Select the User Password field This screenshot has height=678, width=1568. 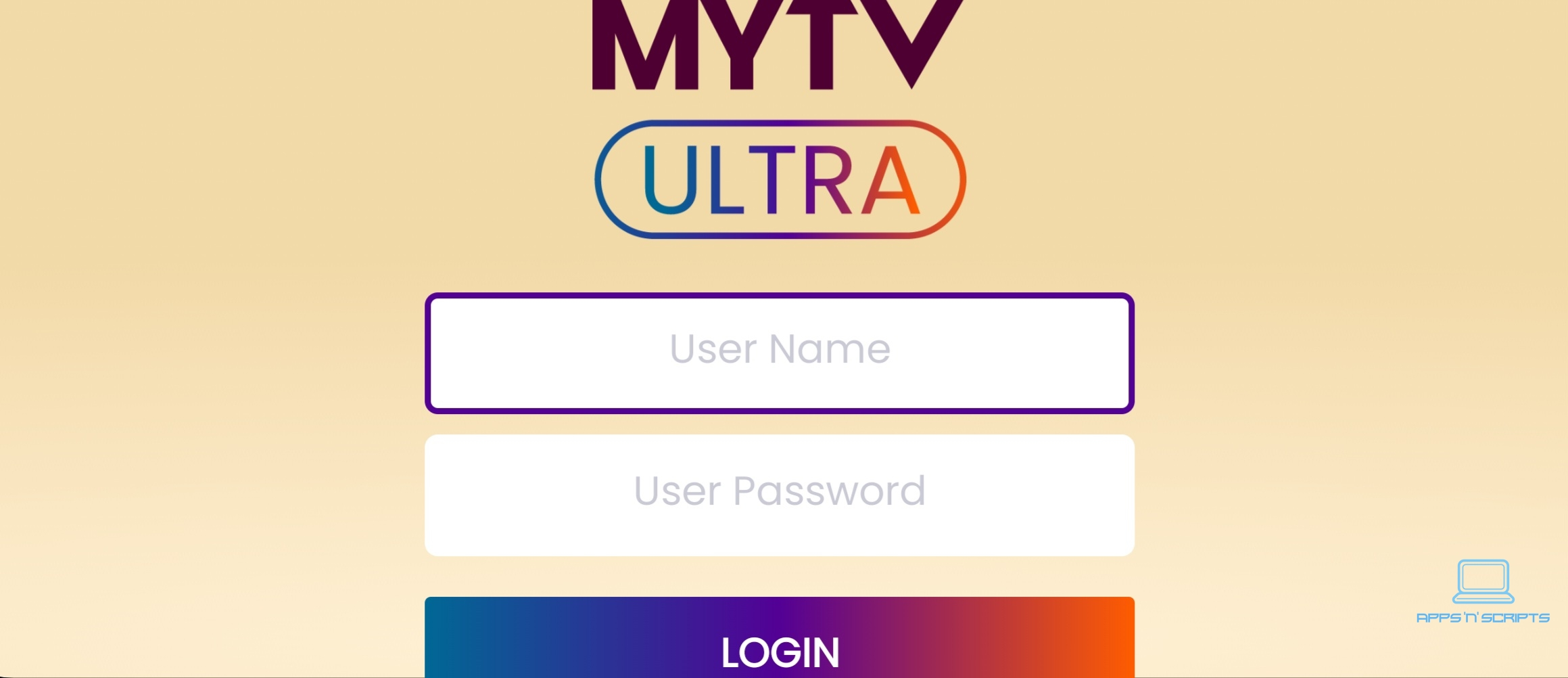(779, 495)
